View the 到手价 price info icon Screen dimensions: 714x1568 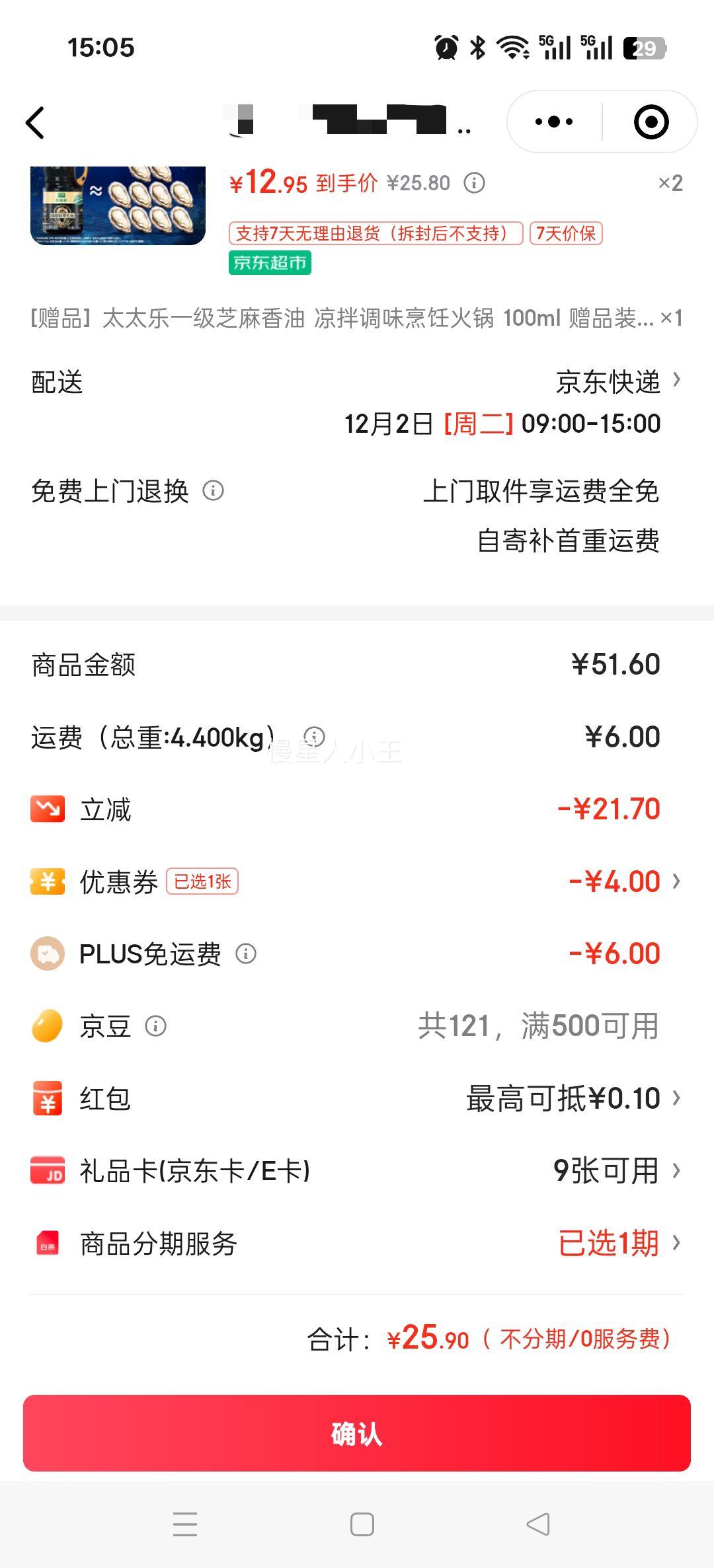pyautogui.click(x=474, y=182)
